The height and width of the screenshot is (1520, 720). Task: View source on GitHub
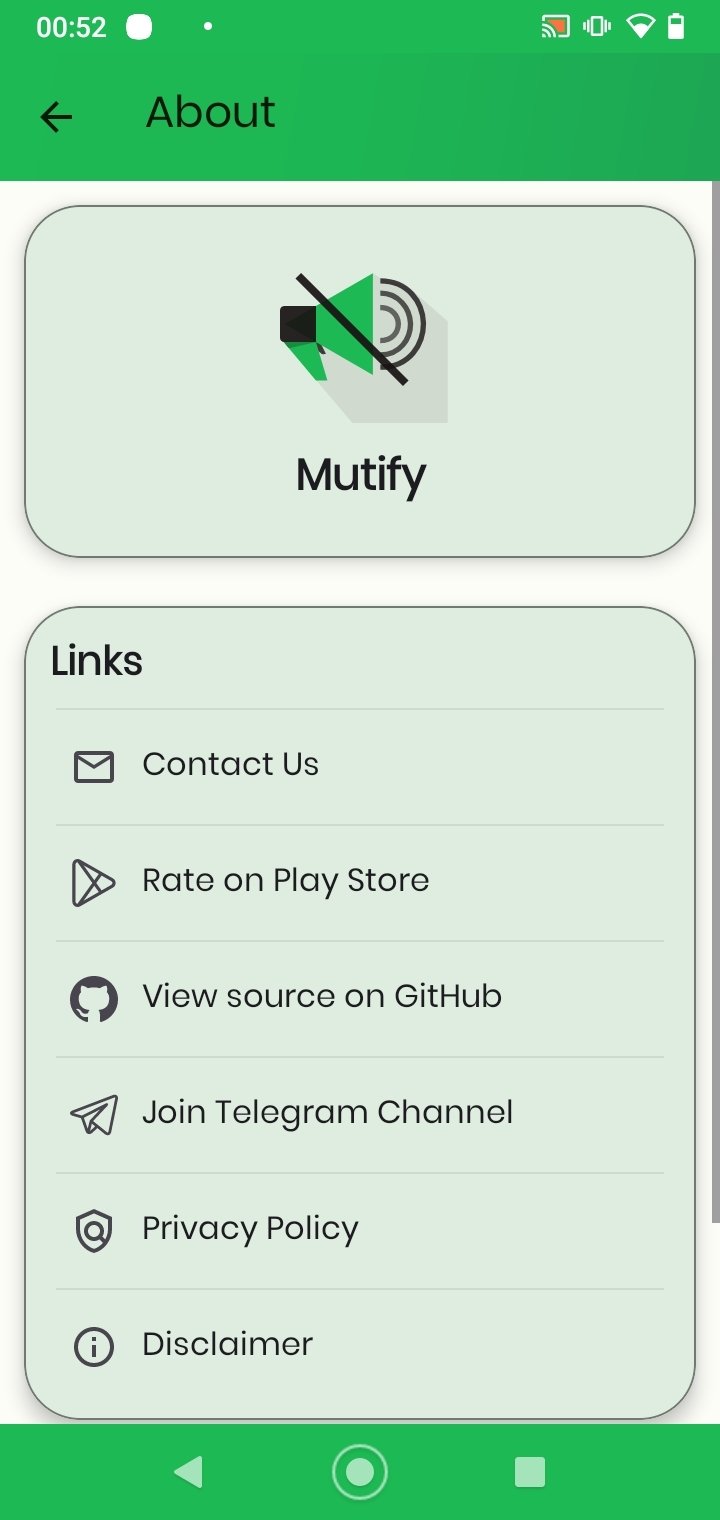tap(360, 999)
